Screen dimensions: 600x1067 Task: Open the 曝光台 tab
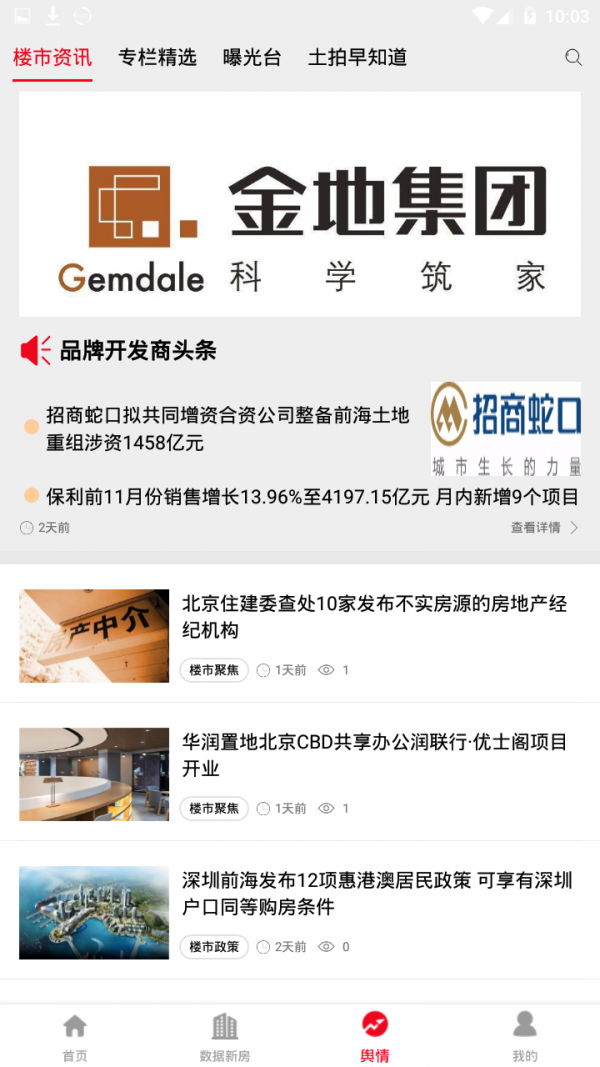point(252,58)
